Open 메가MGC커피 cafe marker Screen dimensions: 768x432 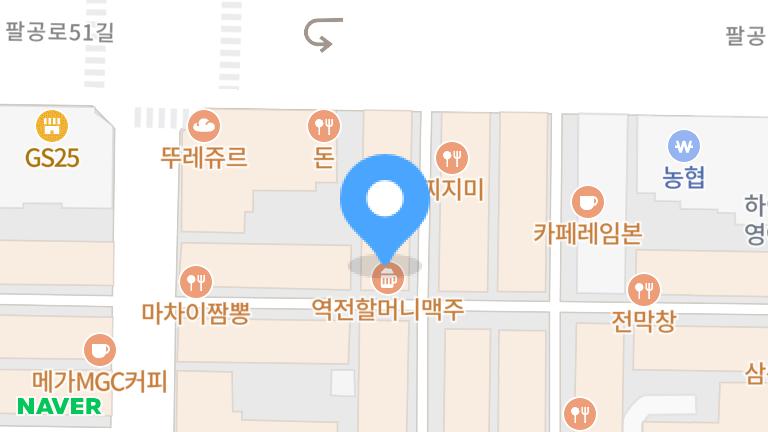coord(99,350)
